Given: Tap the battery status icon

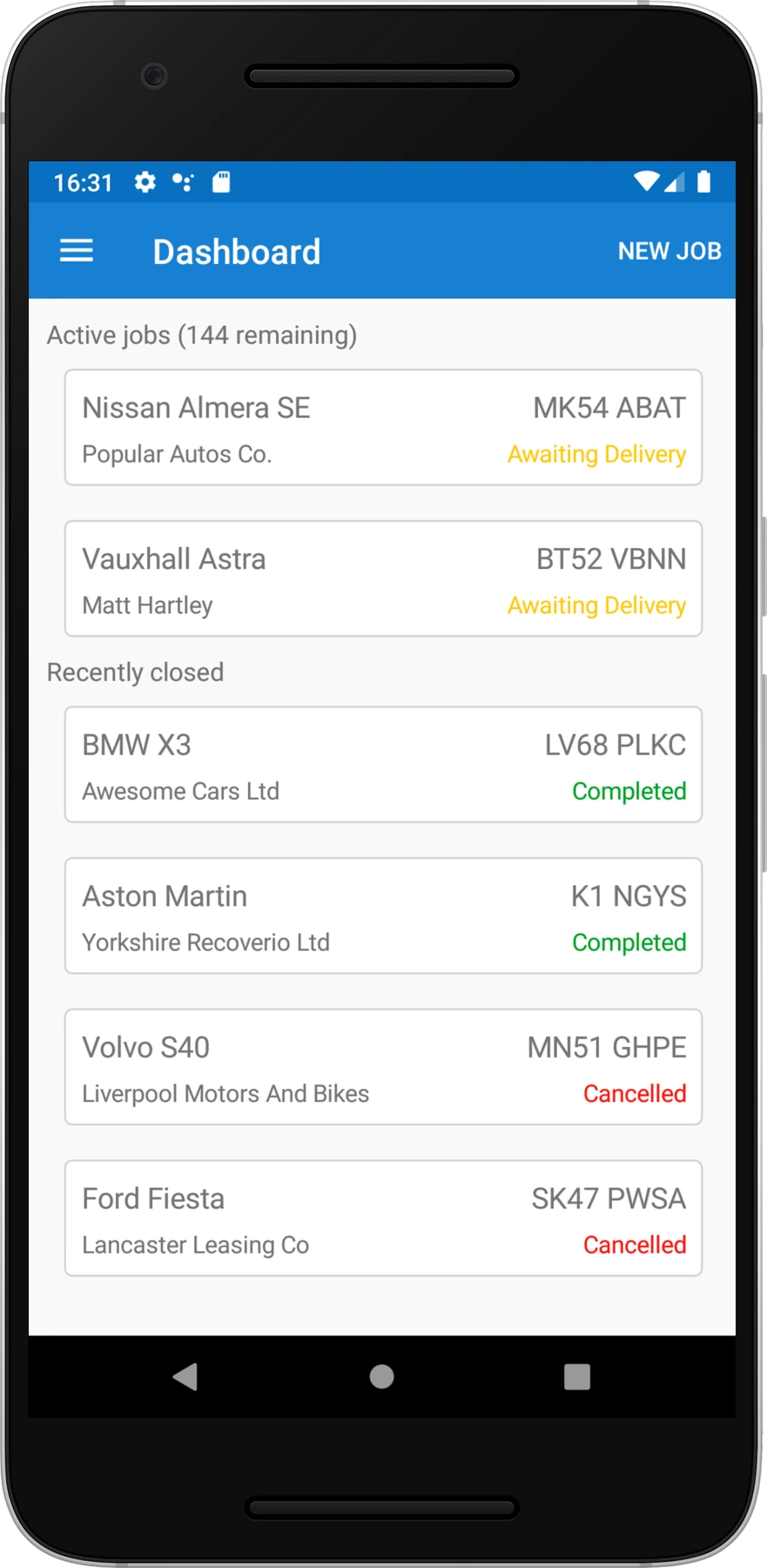Looking at the screenshot, I should (703, 183).
